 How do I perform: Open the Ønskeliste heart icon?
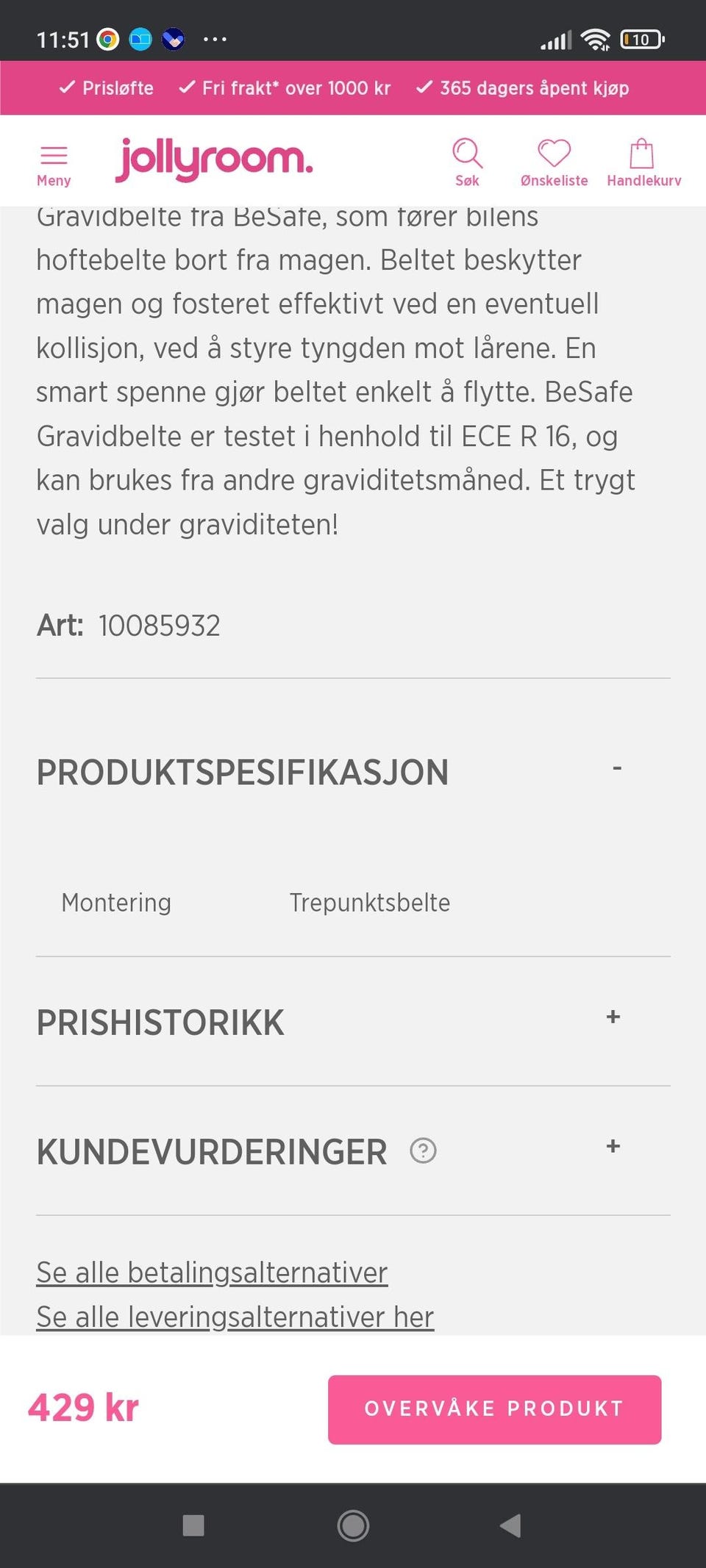point(555,157)
